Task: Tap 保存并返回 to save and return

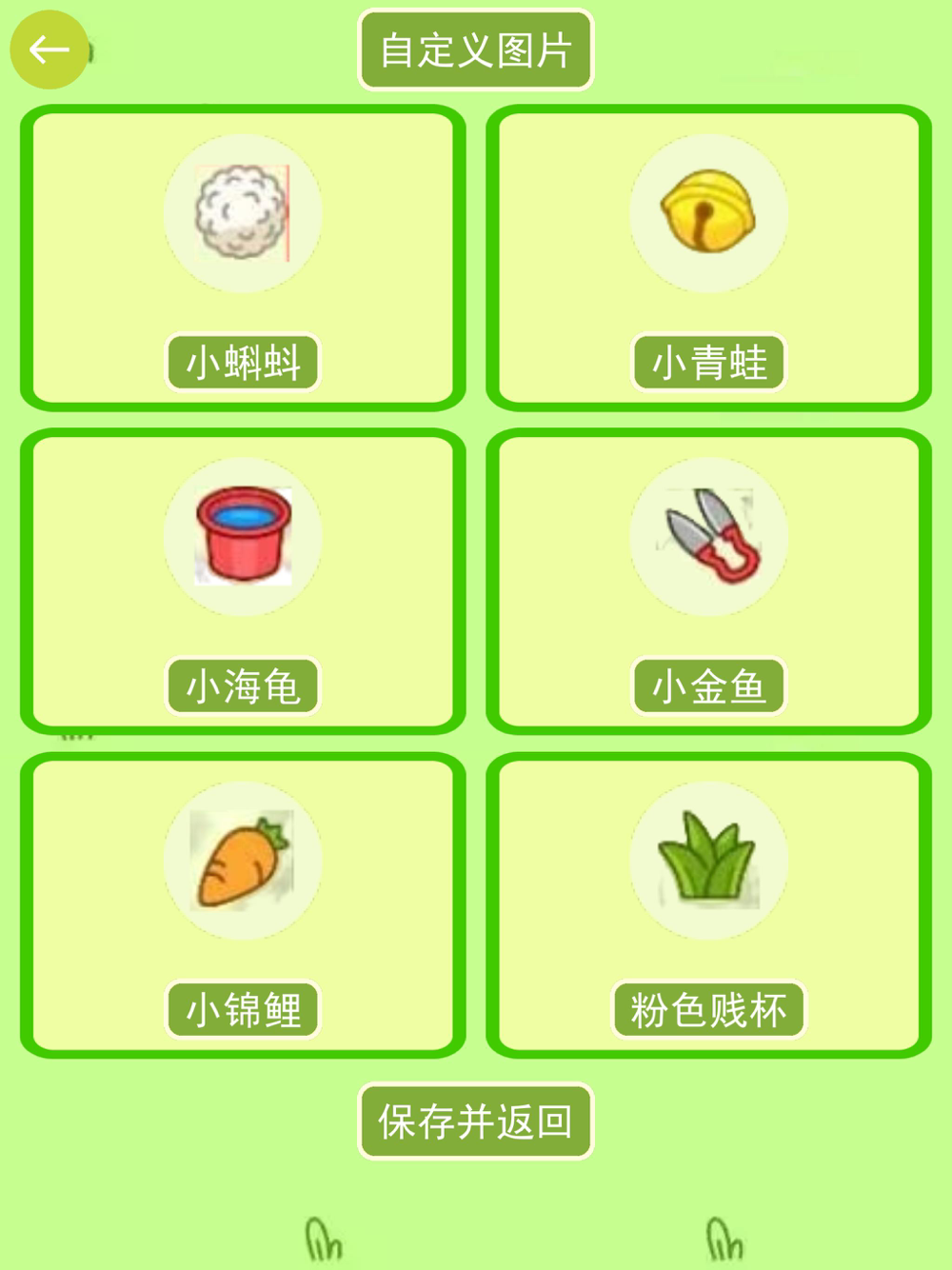Action: pos(475,1121)
